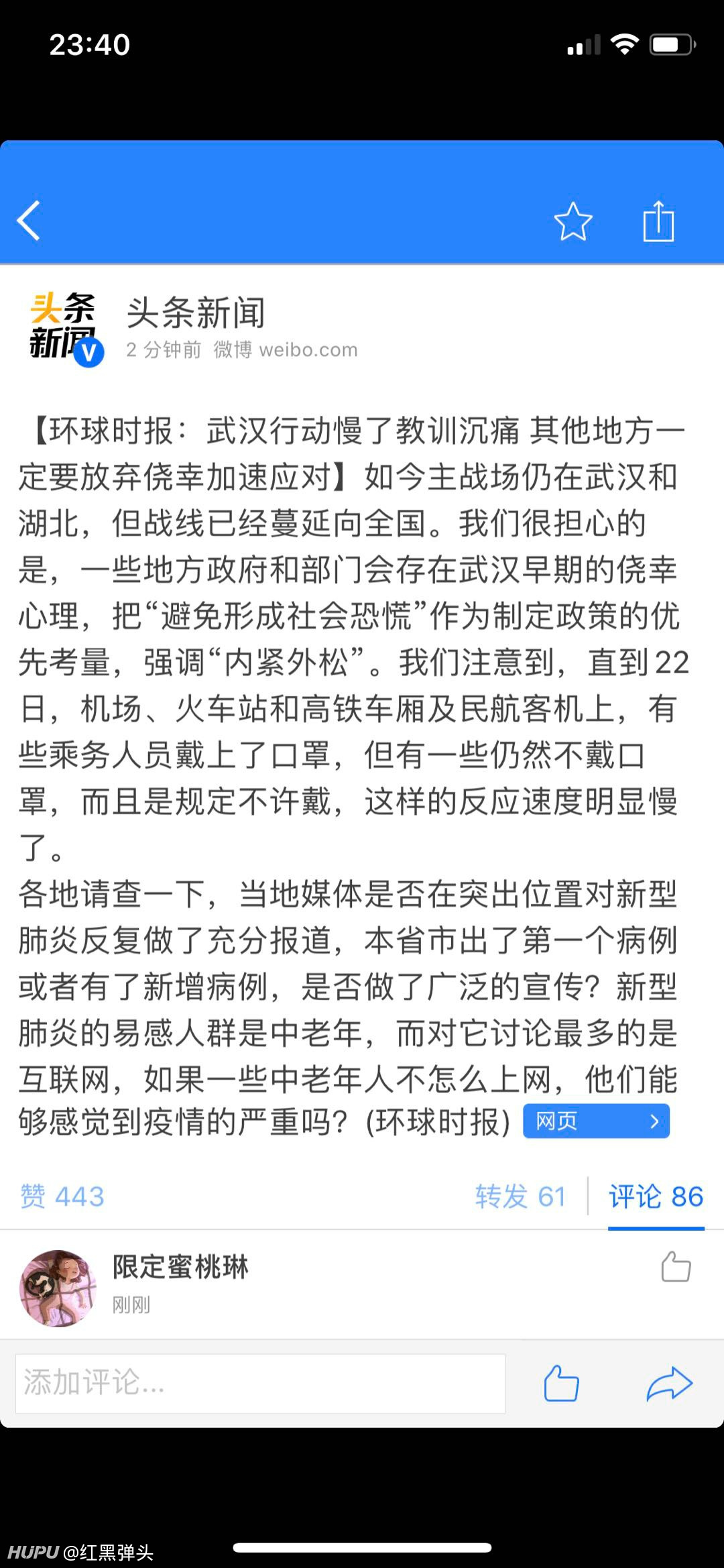Open the 网页 link button
This screenshot has width=724, height=1568.
(x=596, y=1121)
